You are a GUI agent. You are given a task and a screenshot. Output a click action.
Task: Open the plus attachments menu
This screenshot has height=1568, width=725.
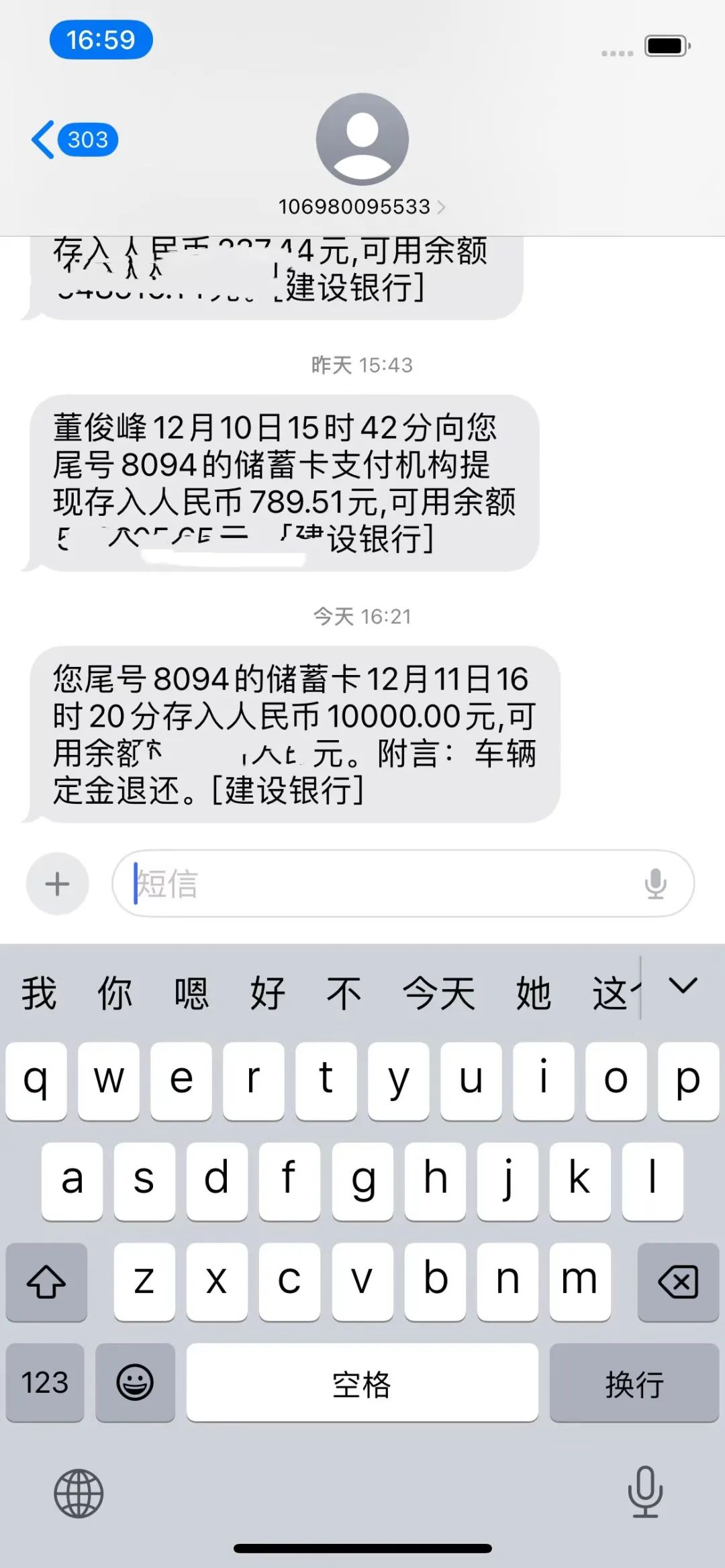[57, 884]
